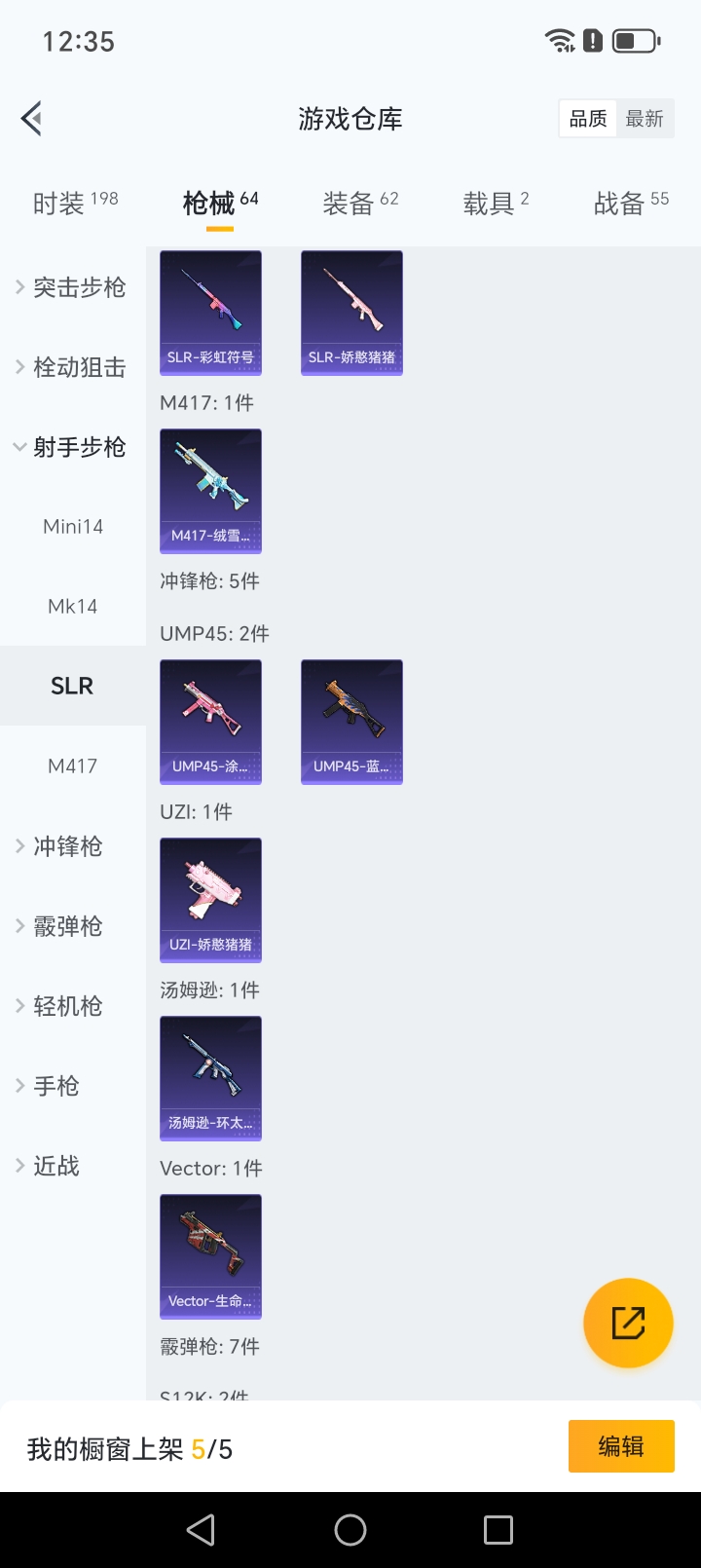This screenshot has height=1568, width=701.
Task: Open the SLR-彩虹符号 skin
Action: (210, 313)
